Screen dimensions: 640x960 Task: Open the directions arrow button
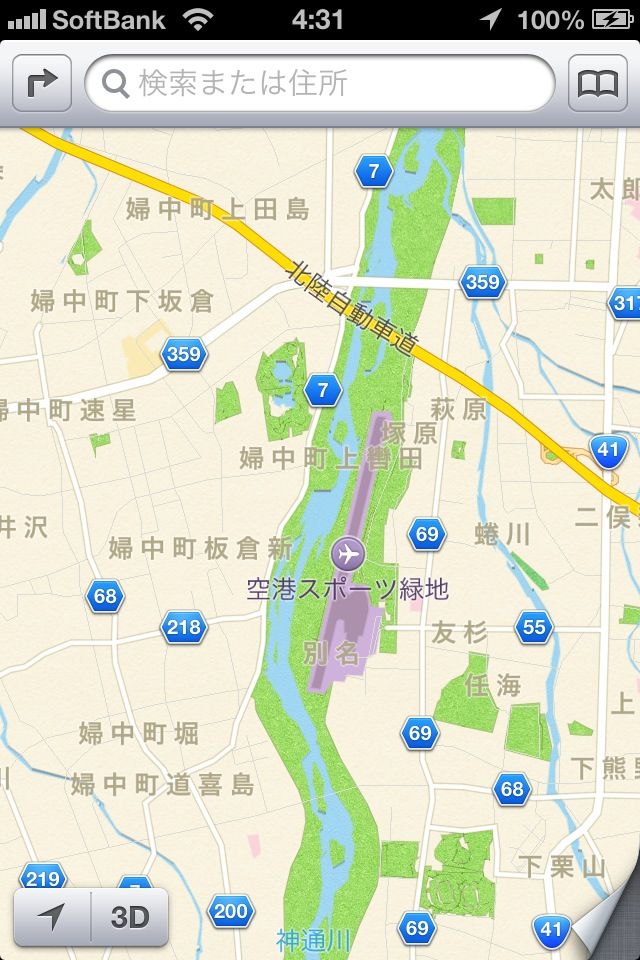tap(41, 83)
